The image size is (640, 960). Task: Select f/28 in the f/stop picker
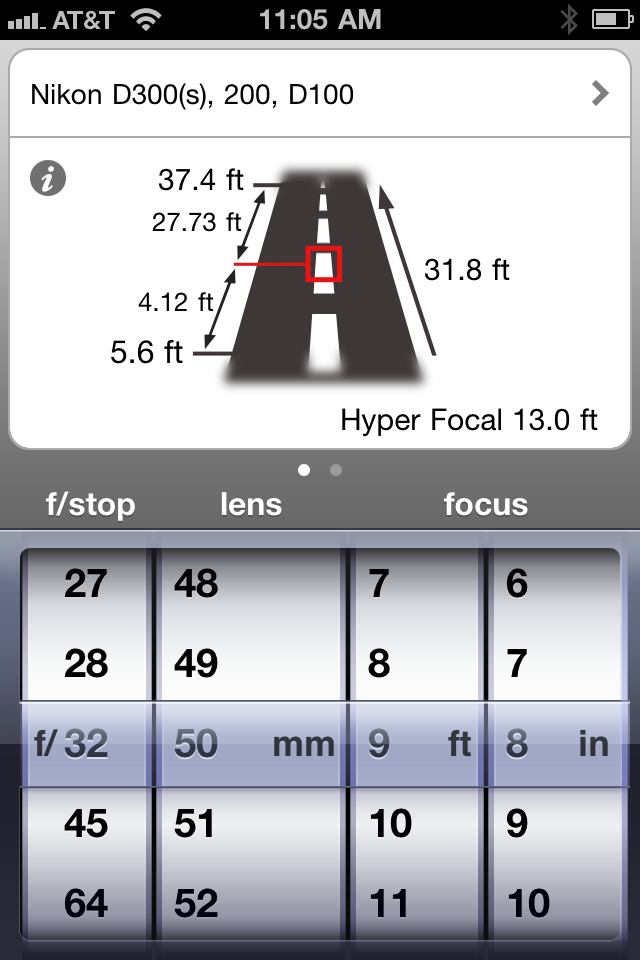click(x=85, y=663)
